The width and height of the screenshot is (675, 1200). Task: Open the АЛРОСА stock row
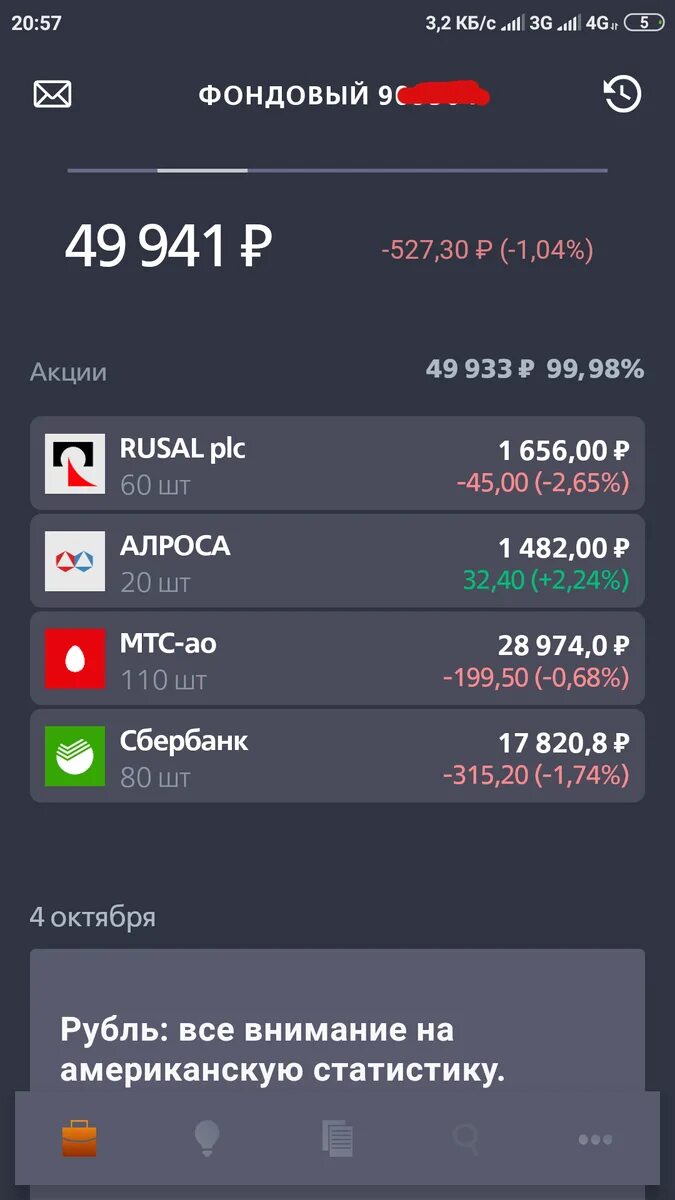click(337, 562)
